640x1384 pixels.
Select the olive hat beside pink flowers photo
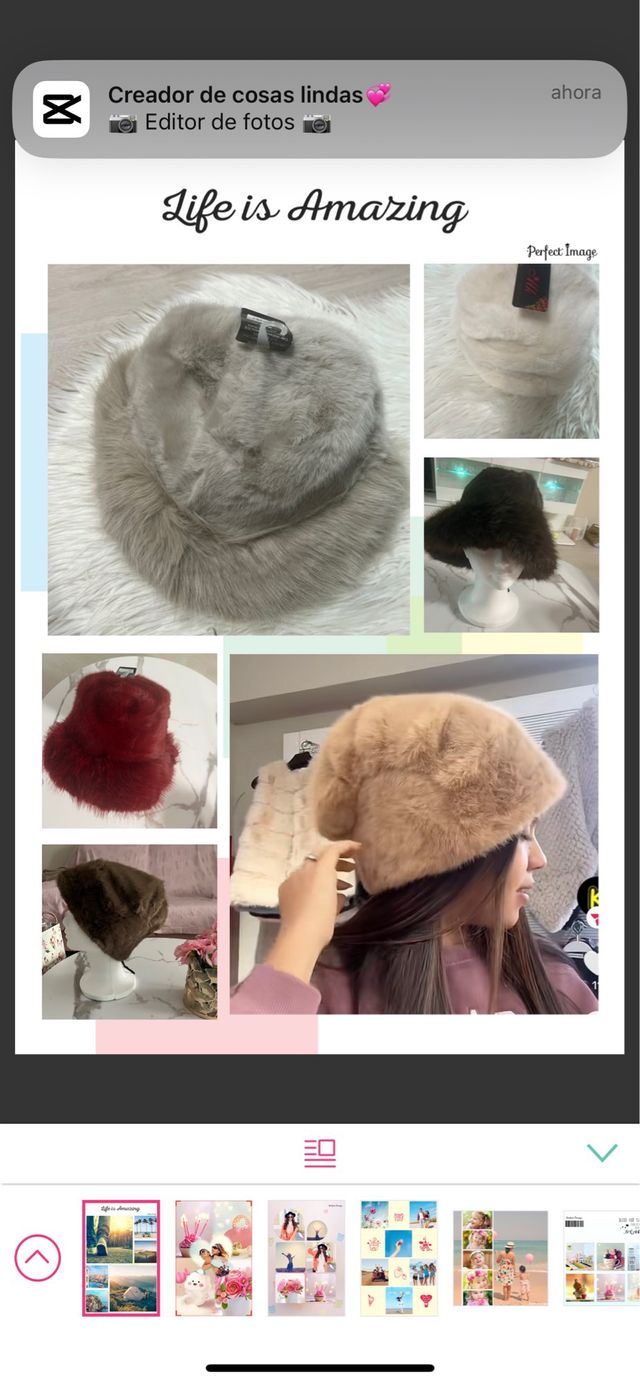coord(129,932)
